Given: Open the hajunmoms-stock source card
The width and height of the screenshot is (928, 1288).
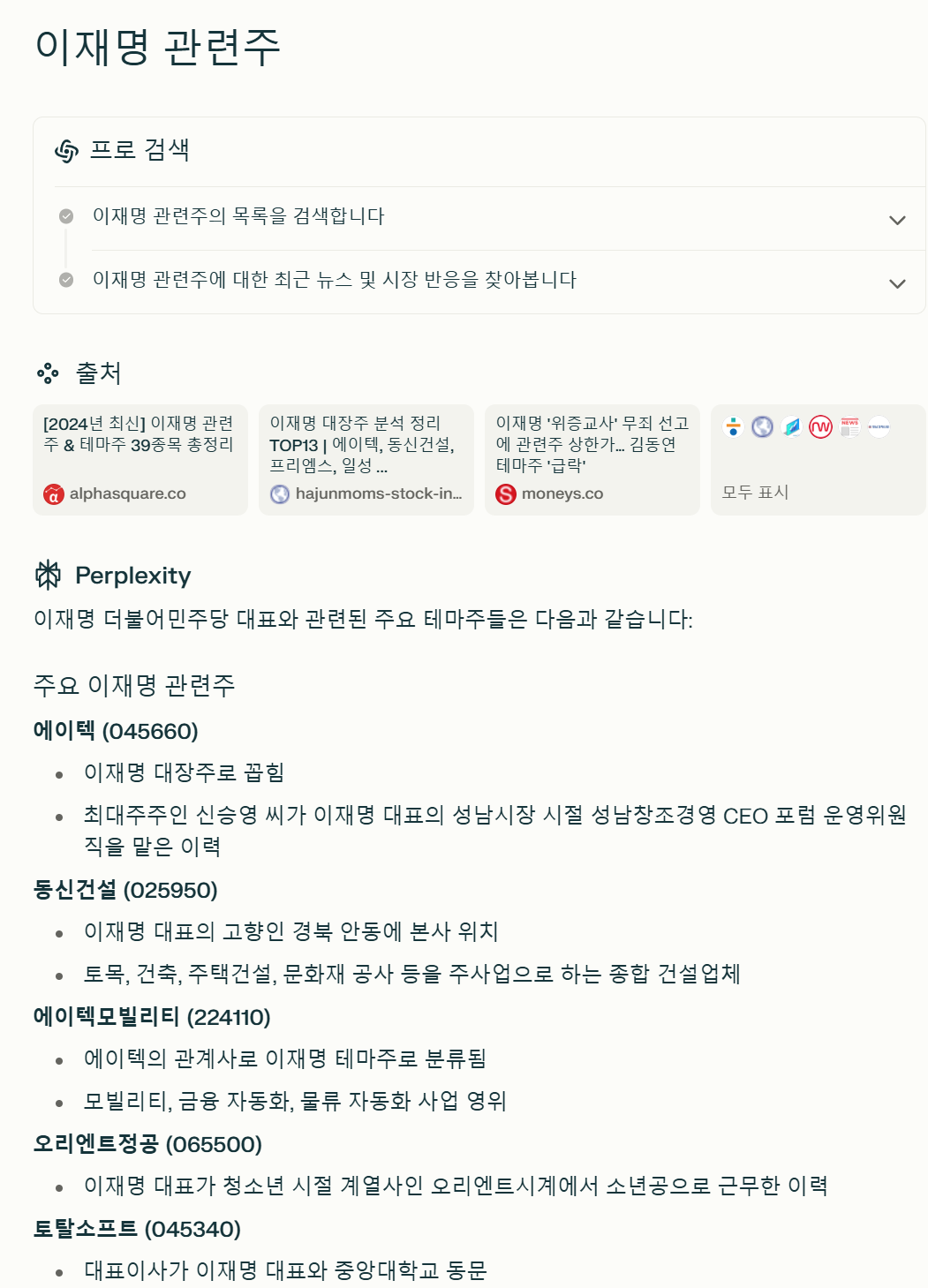Looking at the screenshot, I should point(366,459).
